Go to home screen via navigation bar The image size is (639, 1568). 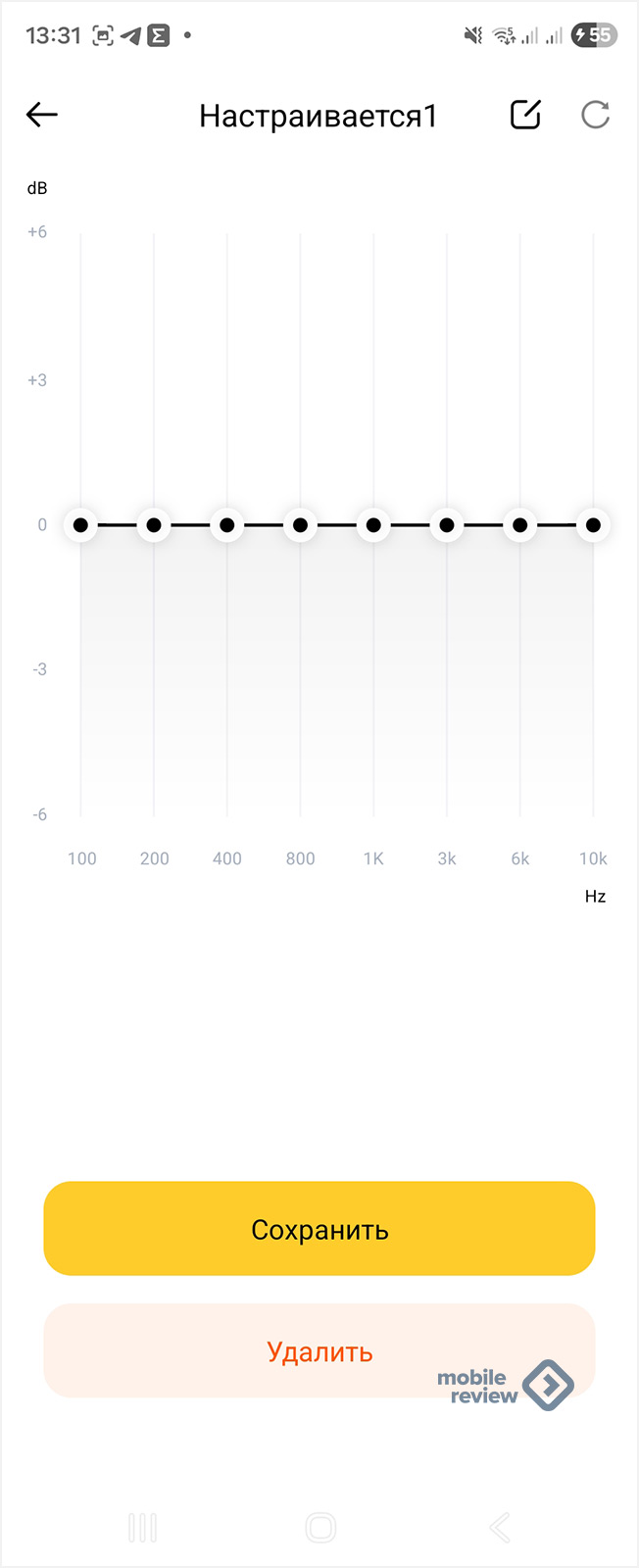click(x=320, y=1527)
